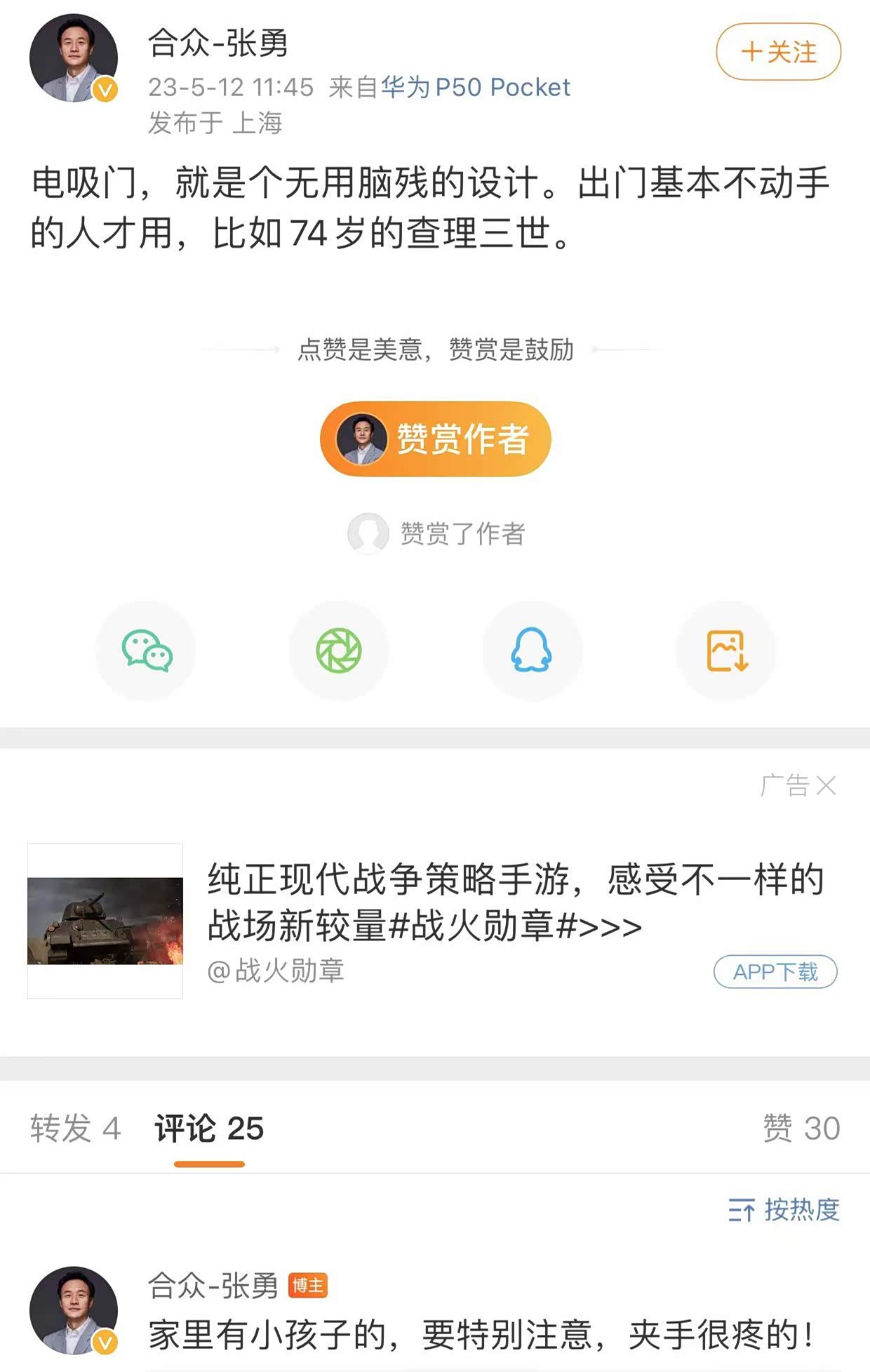Open the 战火勋章 ad thumbnail
The height and width of the screenshot is (1372, 870).
pyautogui.click(x=105, y=921)
